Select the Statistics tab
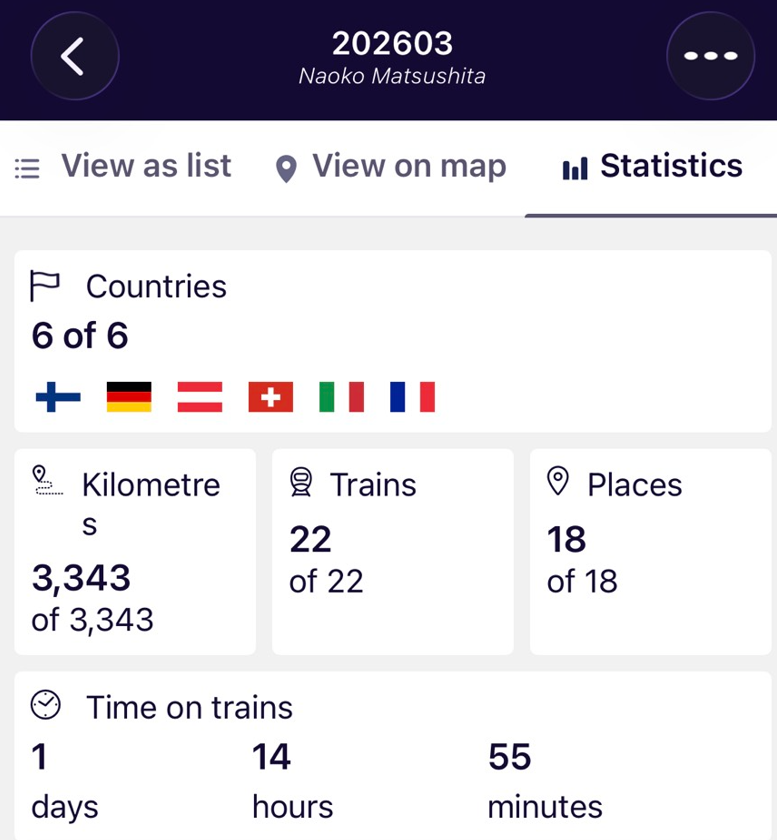This screenshot has width=777, height=840. pyautogui.click(x=652, y=167)
